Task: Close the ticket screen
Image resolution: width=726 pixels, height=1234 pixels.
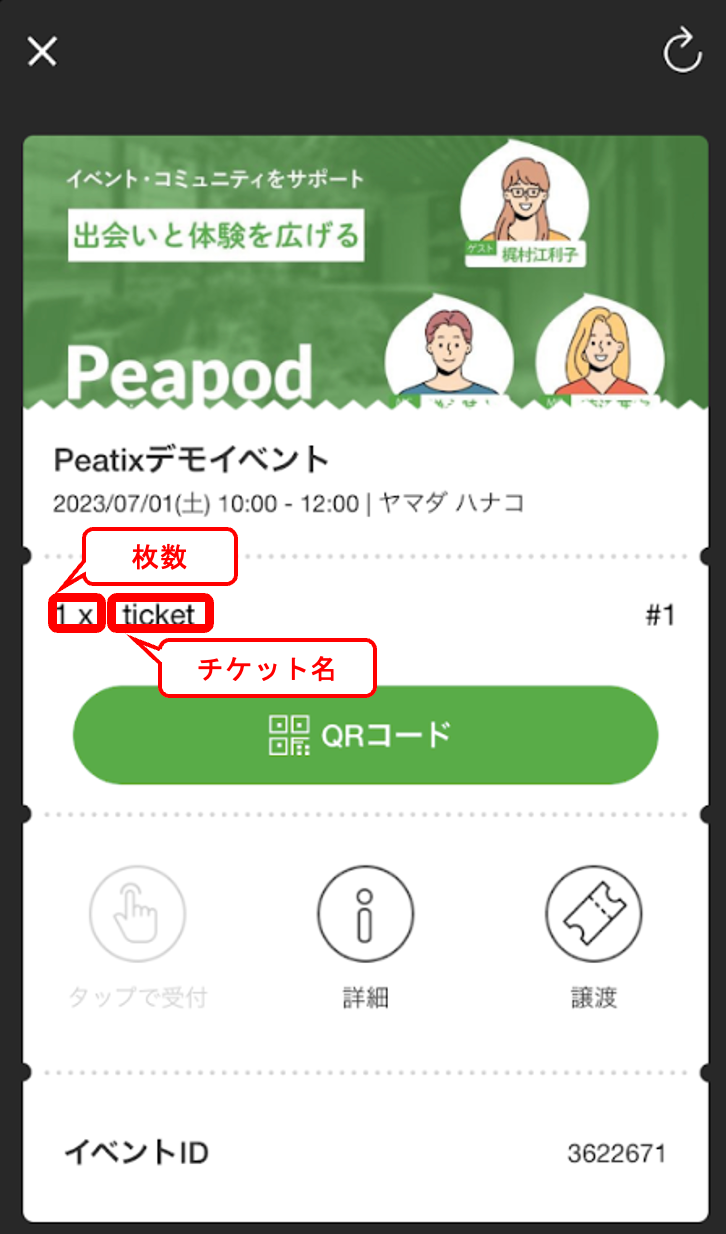Action: 42,51
